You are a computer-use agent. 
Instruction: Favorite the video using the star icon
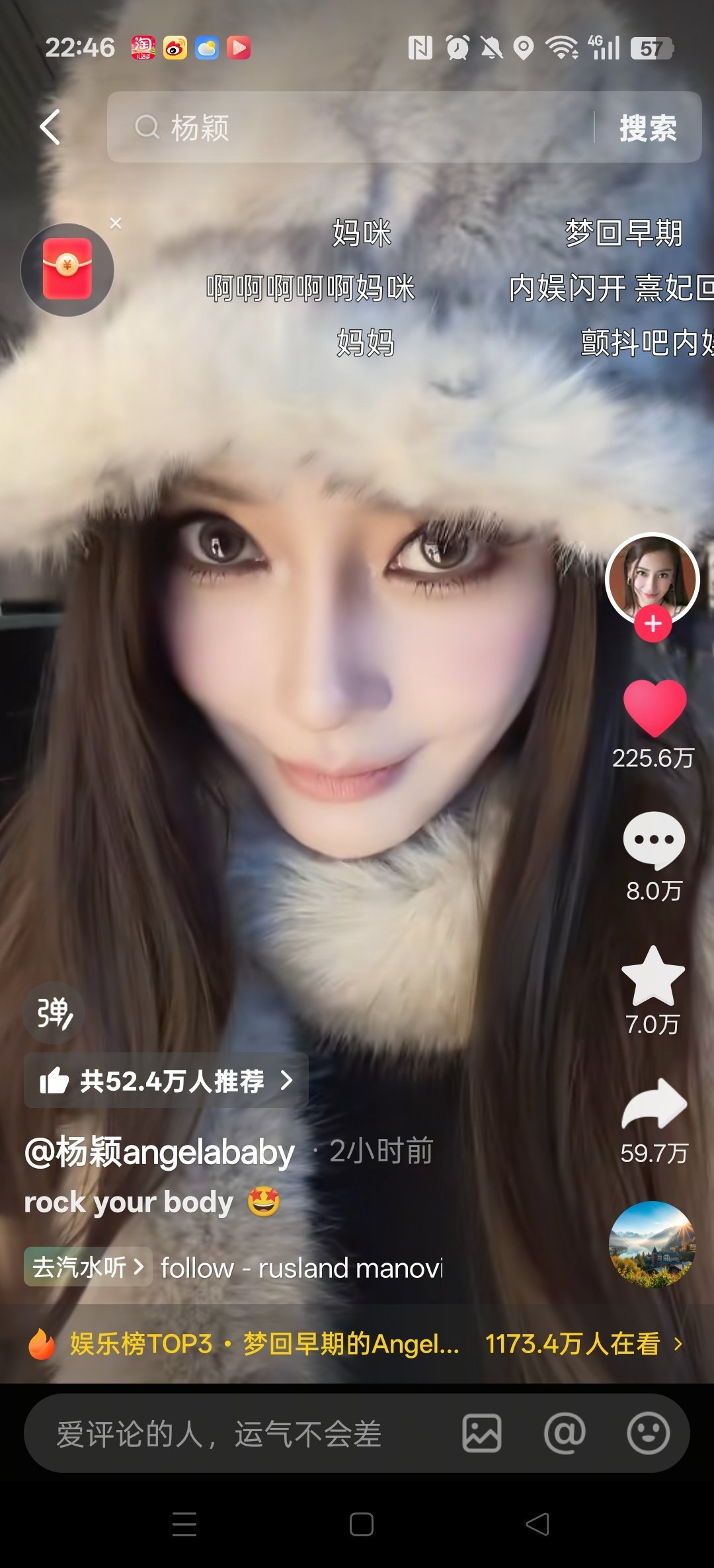pos(653,976)
